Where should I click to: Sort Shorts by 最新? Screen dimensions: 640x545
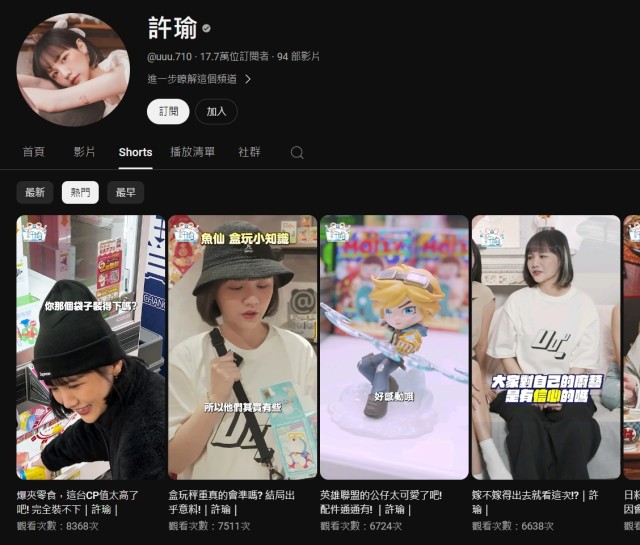[x=35, y=192]
